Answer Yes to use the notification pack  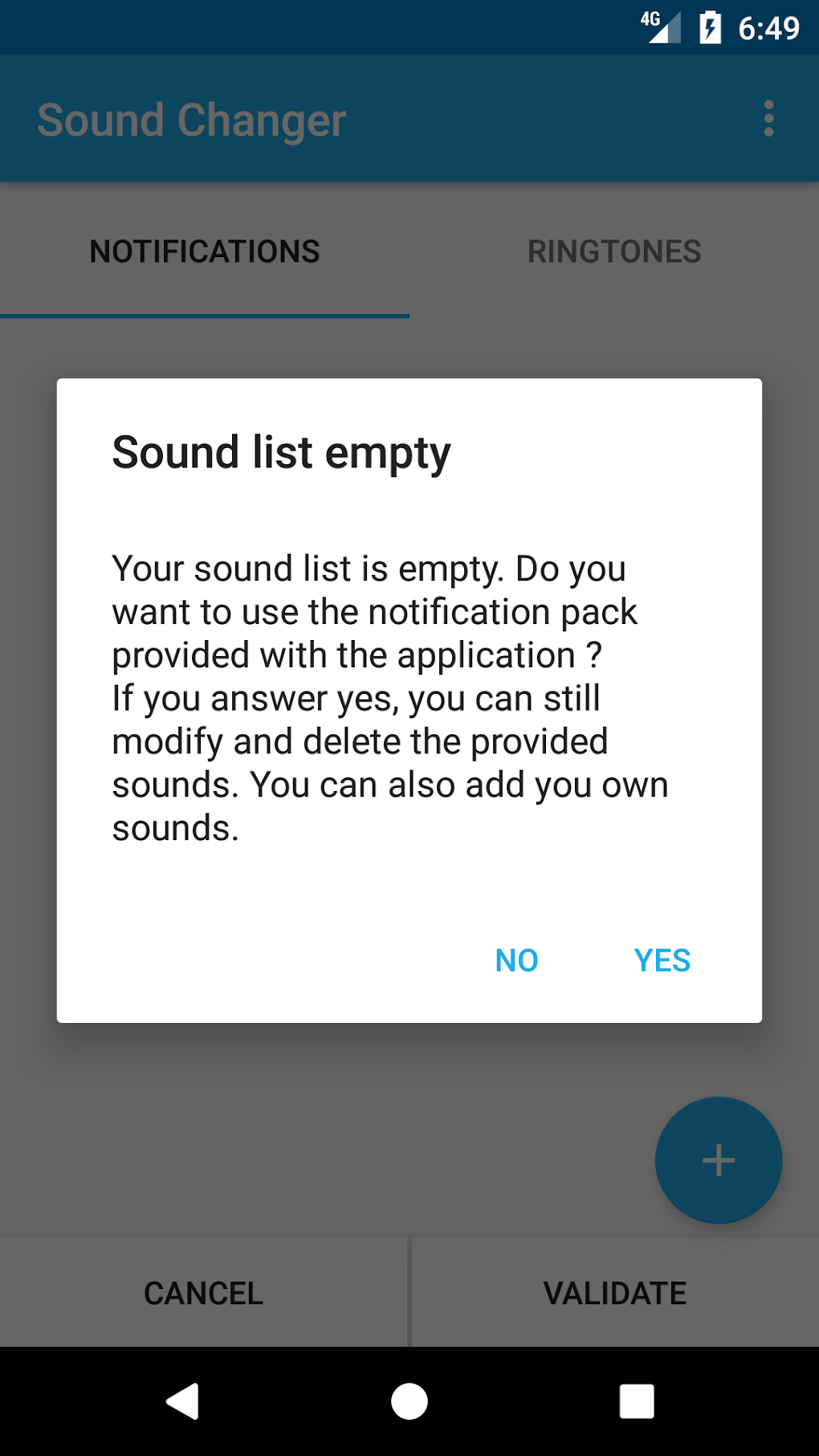coord(662,960)
